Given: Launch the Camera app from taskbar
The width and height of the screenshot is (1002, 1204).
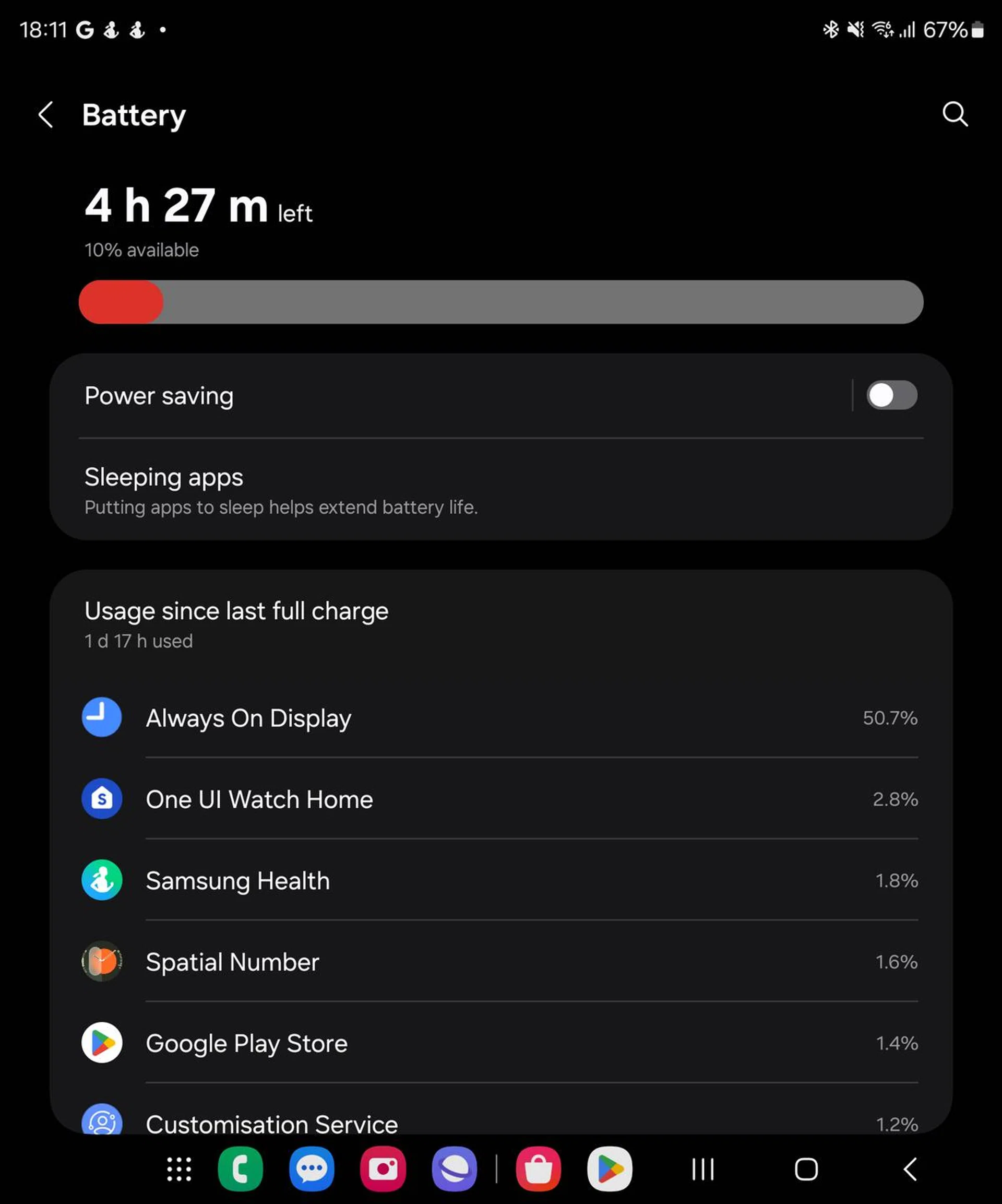Looking at the screenshot, I should click(x=383, y=1170).
